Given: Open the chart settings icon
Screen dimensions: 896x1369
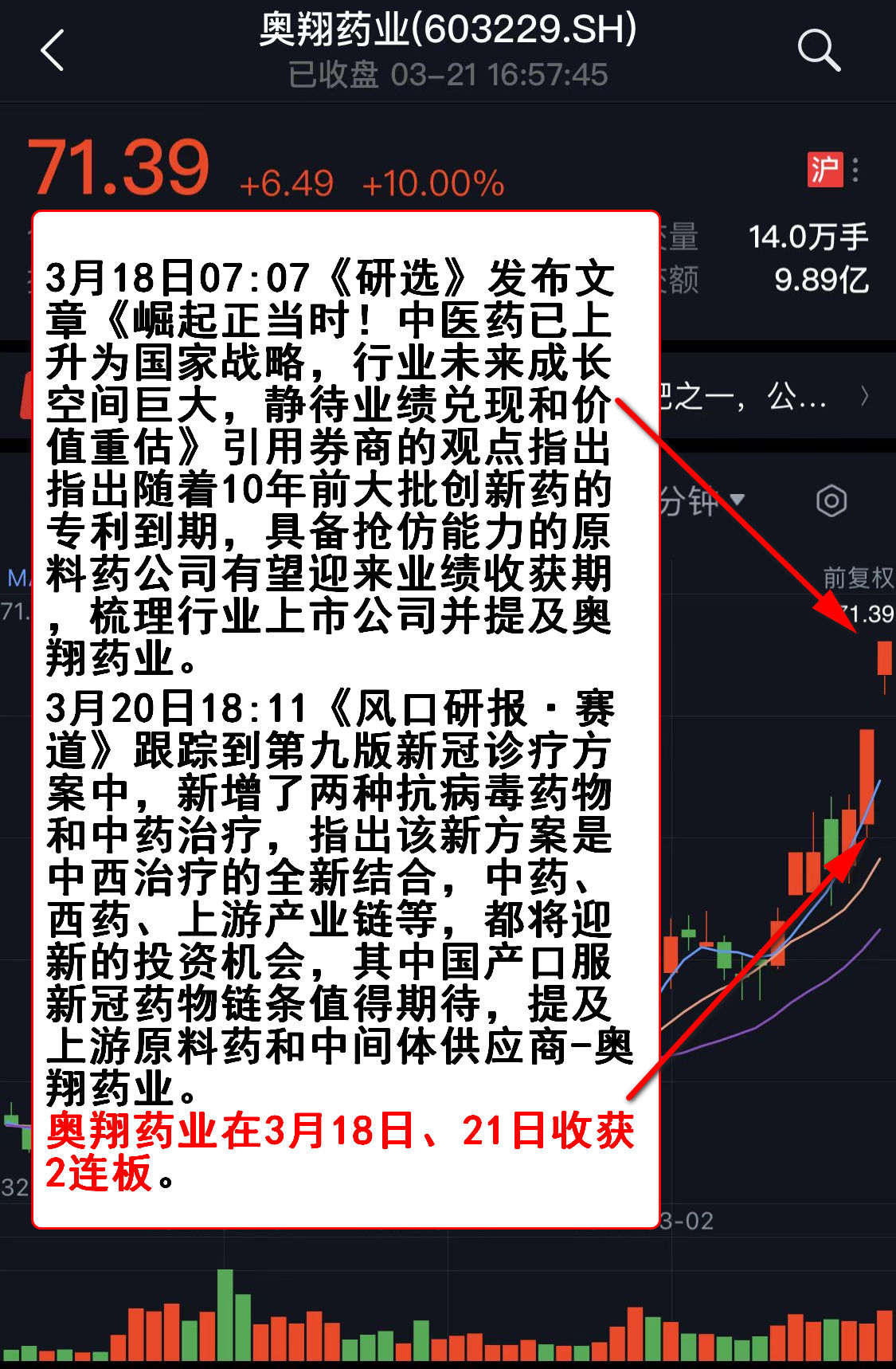Looking at the screenshot, I should (831, 501).
